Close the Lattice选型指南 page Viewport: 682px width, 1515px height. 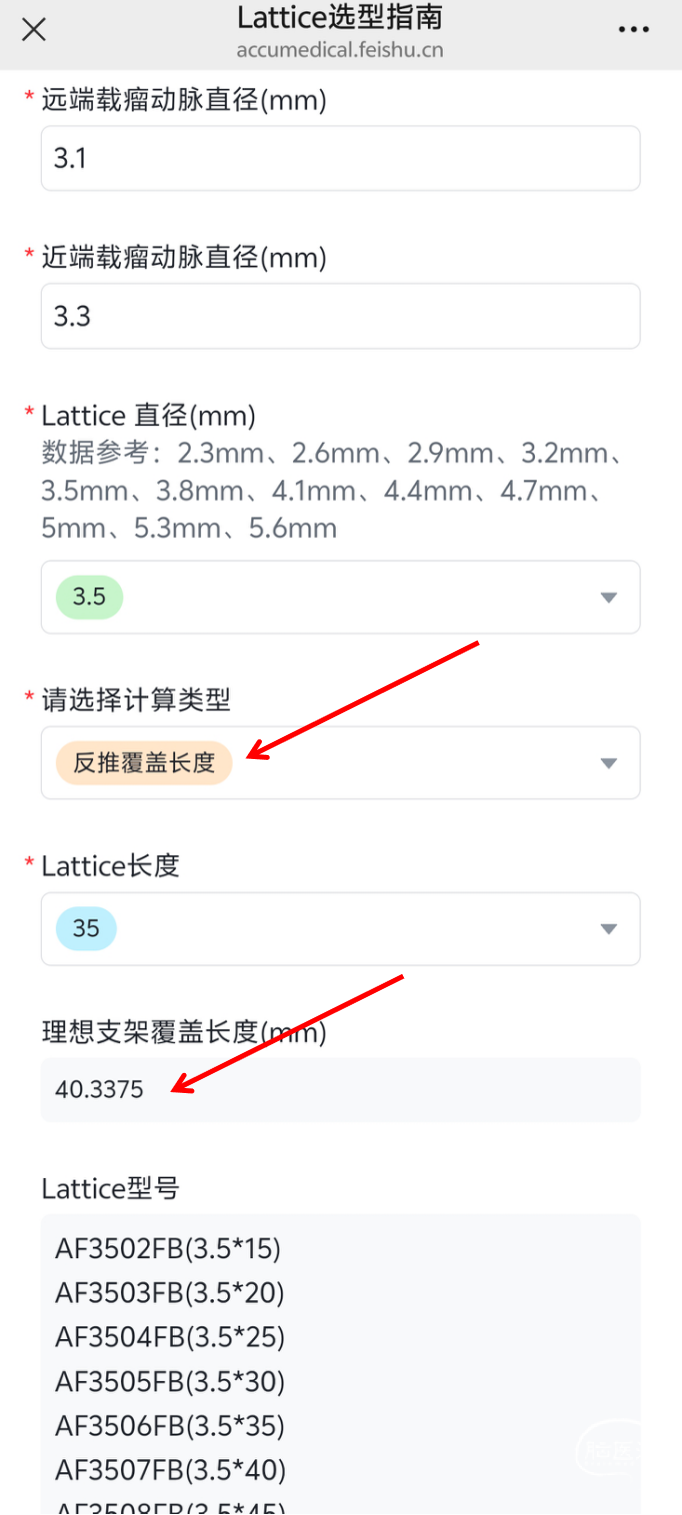34,30
